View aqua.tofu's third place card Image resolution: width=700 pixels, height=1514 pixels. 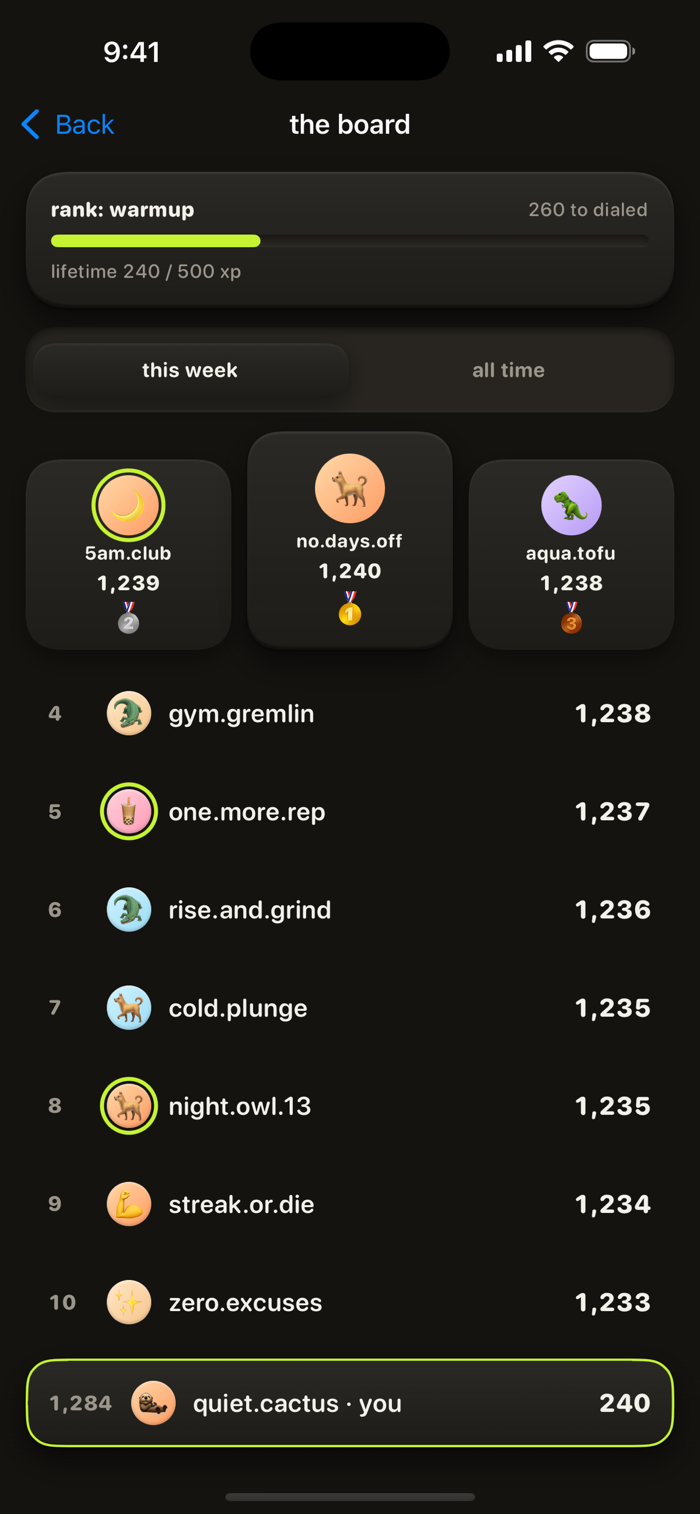[x=571, y=554]
